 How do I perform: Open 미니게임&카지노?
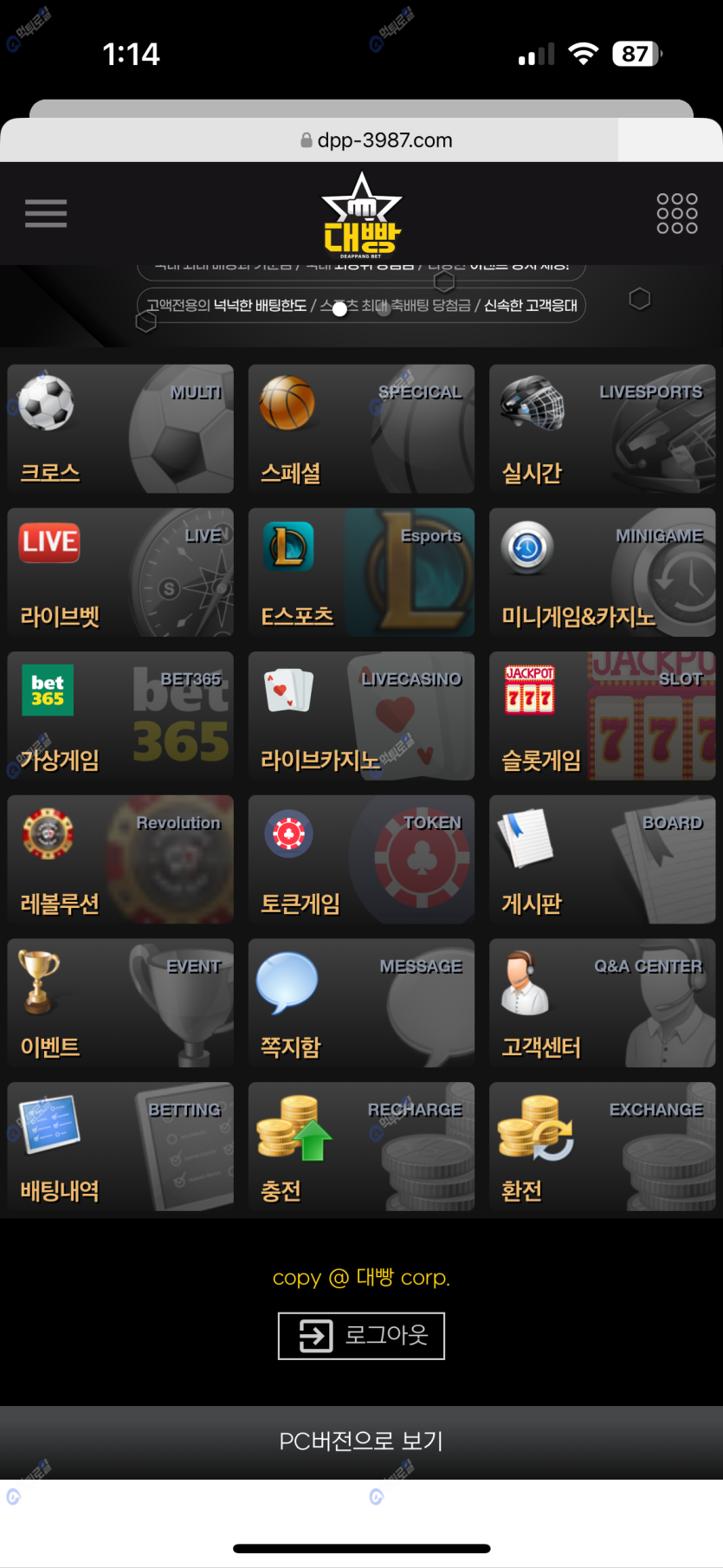(602, 573)
